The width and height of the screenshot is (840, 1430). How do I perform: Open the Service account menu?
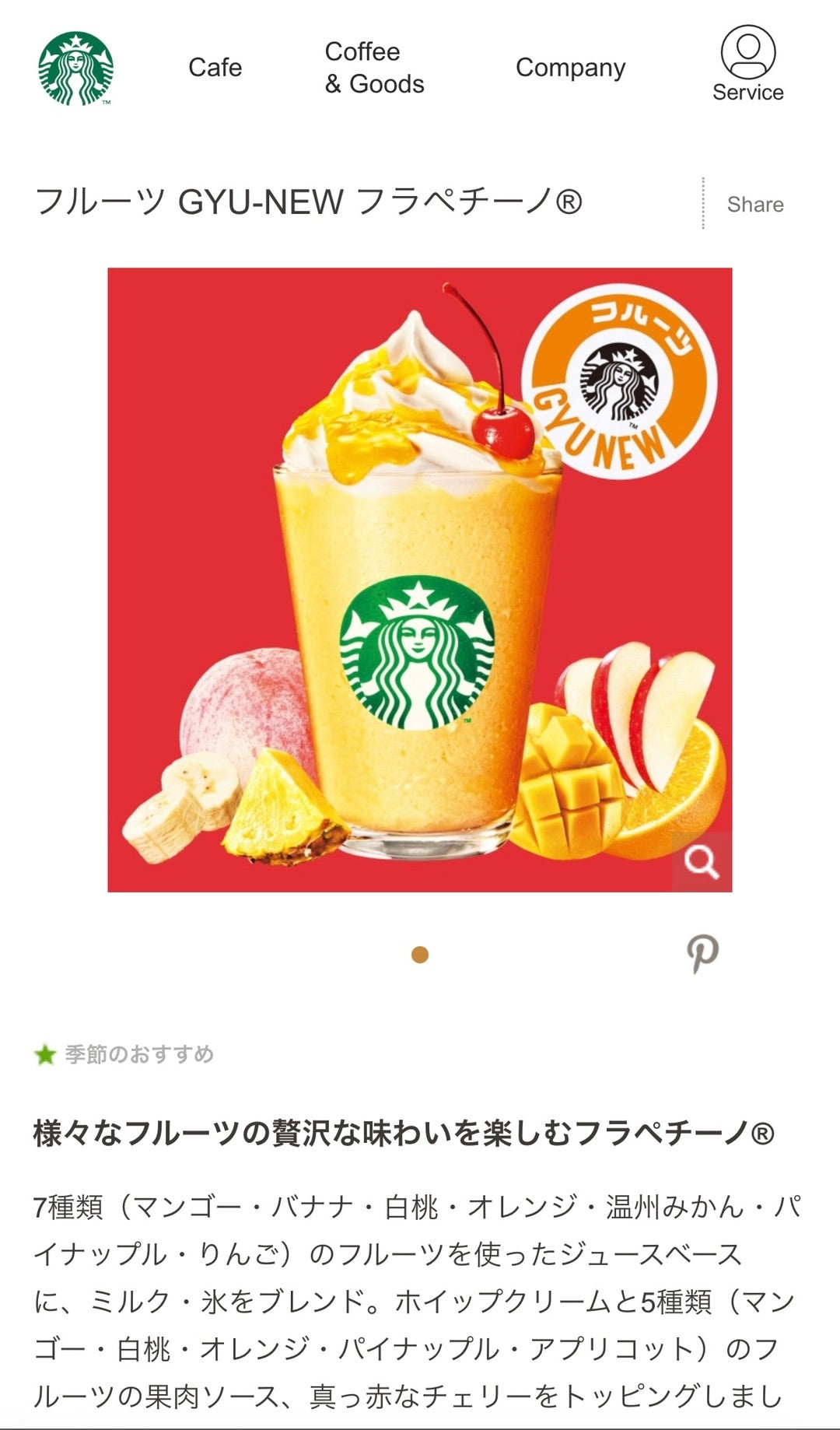[747, 65]
